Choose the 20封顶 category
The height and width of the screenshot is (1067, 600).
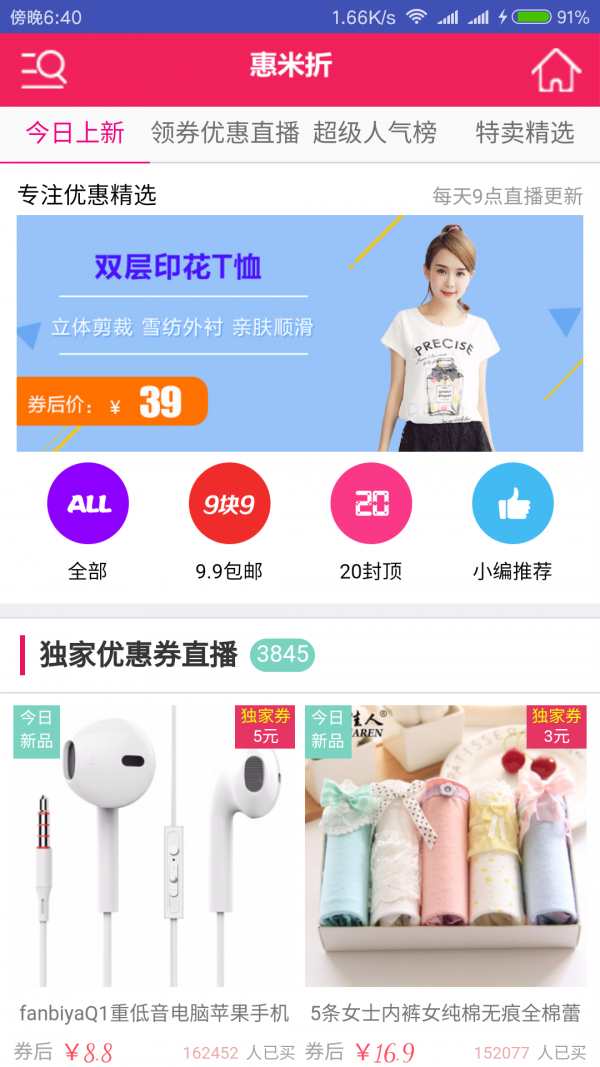[371, 505]
